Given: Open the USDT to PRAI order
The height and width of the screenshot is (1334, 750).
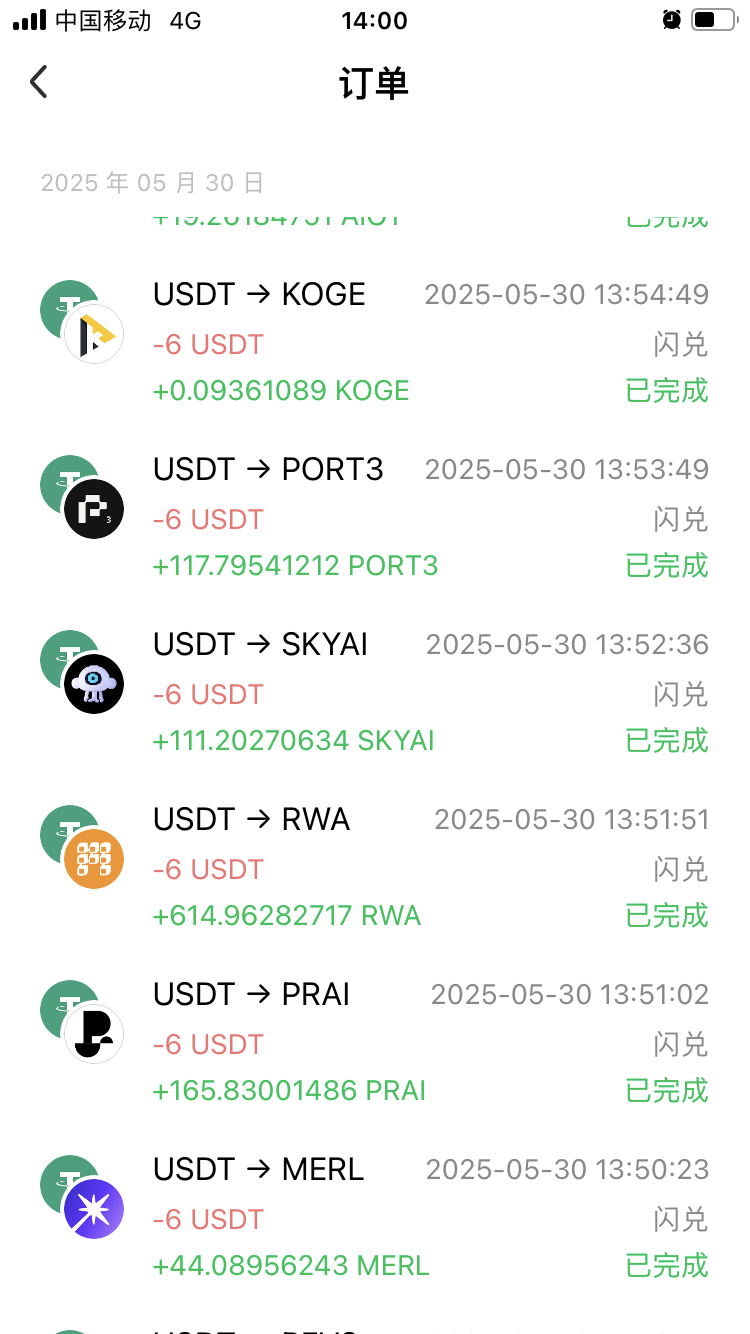Looking at the screenshot, I should coord(375,1042).
